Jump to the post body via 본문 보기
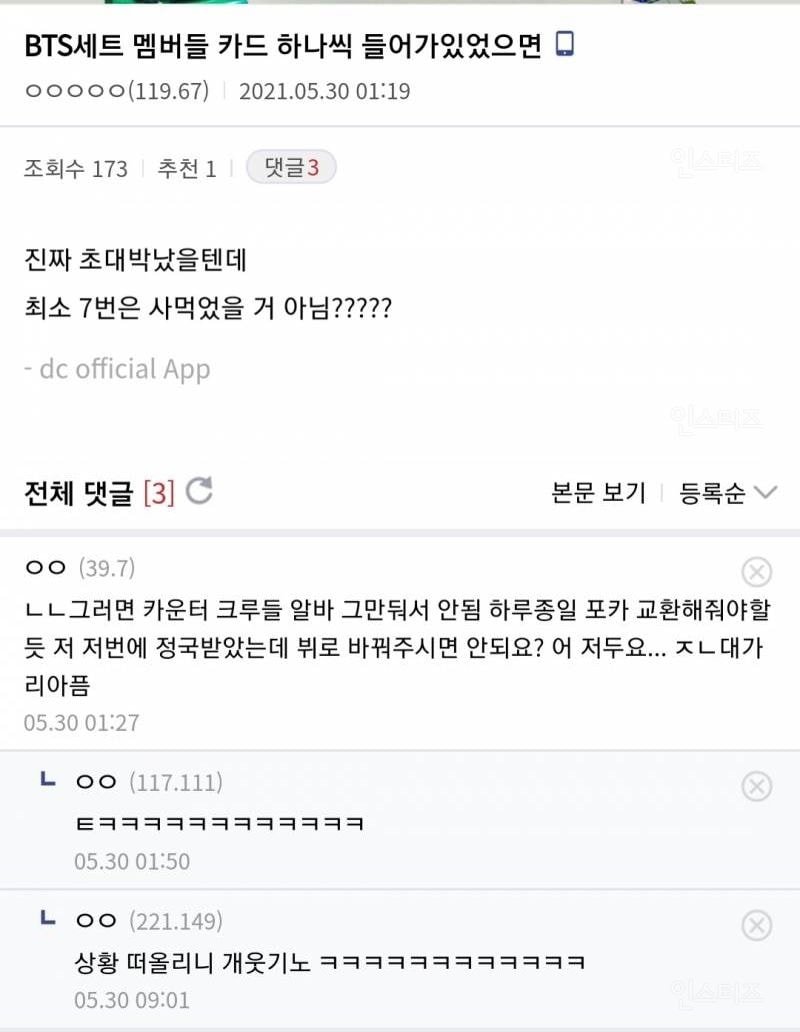800x1032 pixels. 598,493
